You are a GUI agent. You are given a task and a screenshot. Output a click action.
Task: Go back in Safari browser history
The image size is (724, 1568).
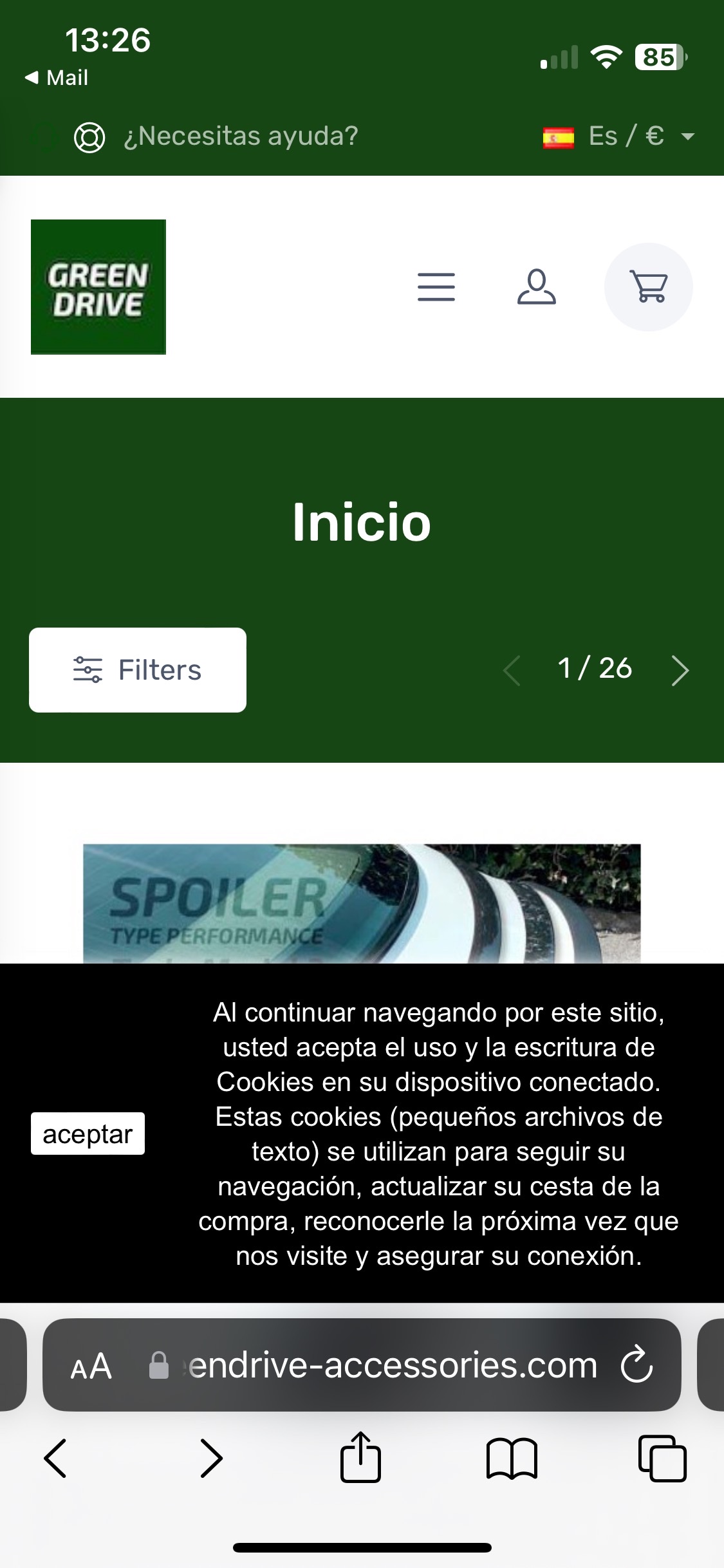tap(56, 1459)
